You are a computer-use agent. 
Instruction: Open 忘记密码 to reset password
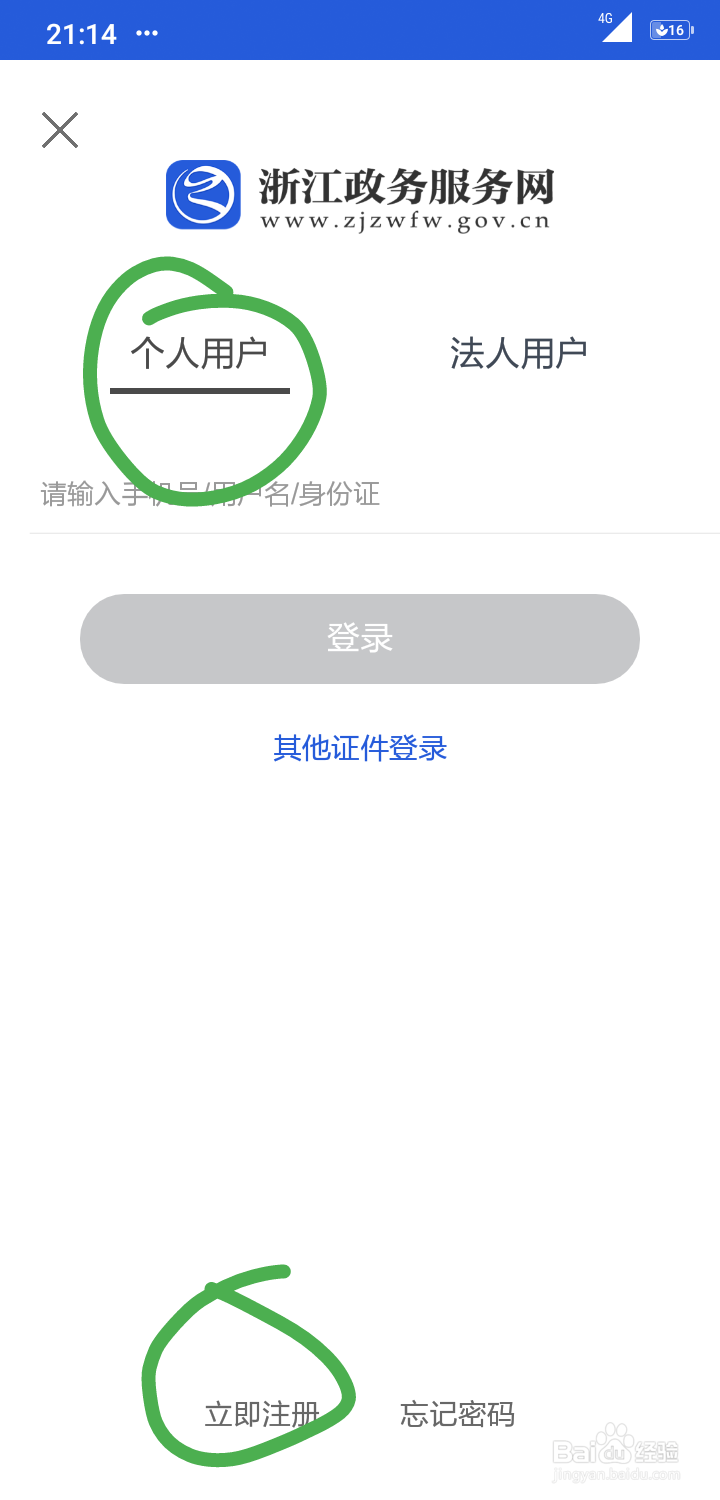pos(455,1414)
